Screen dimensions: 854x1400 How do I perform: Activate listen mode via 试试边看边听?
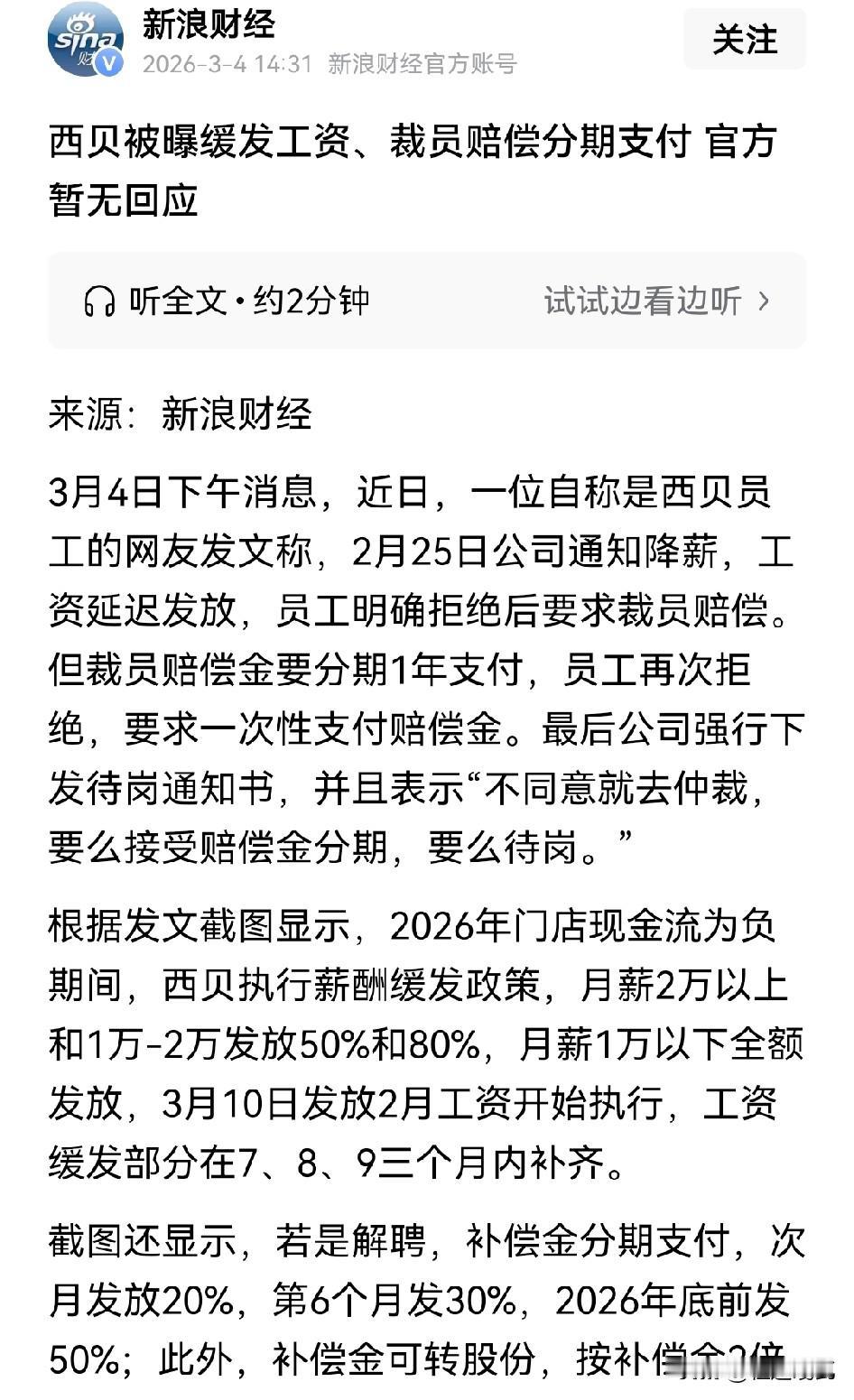(x=642, y=301)
